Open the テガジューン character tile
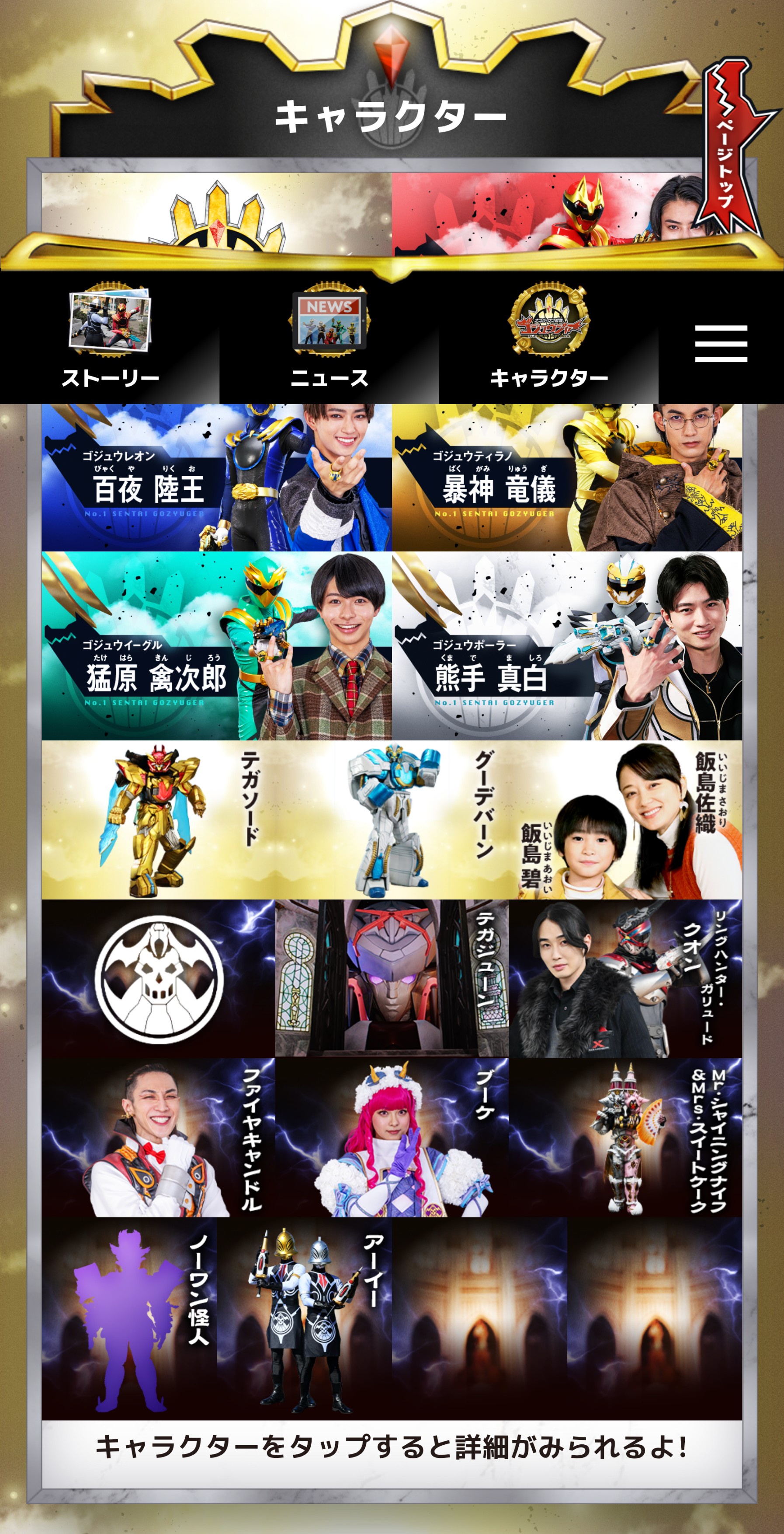Viewport: 784px width, 1534px height. point(392,979)
